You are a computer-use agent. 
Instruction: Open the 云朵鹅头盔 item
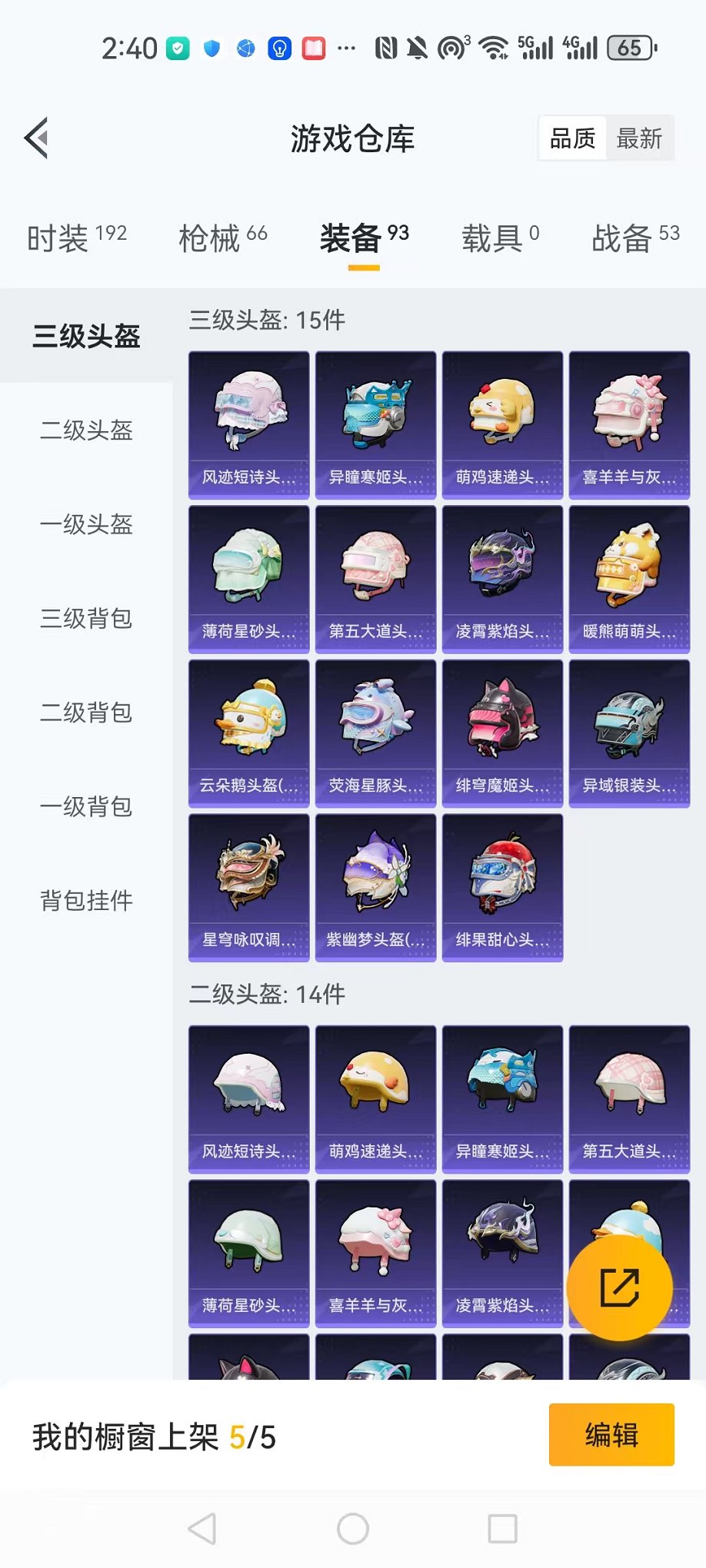pos(248,733)
